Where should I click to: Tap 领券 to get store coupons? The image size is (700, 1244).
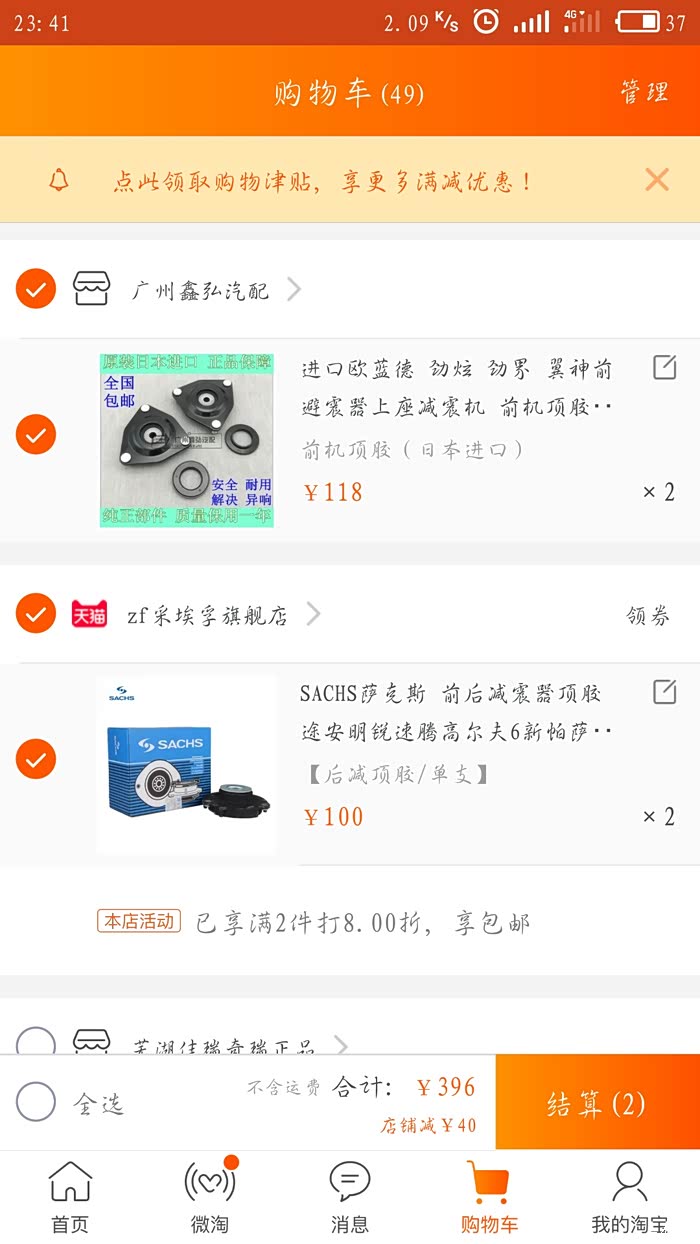pyautogui.click(x=648, y=616)
